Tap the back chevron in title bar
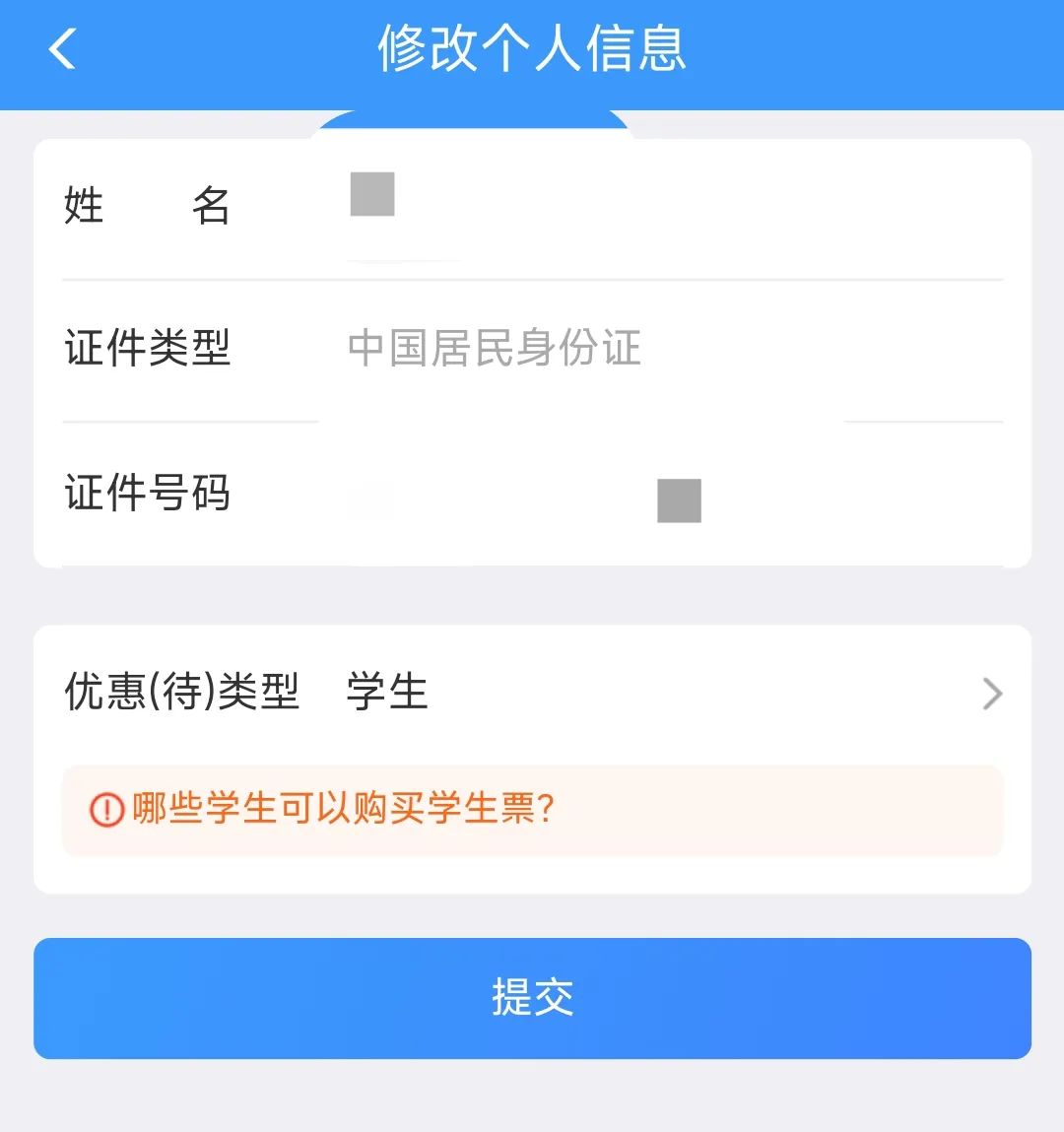Image resolution: width=1064 pixels, height=1132 pixels. (x=62, y=51)
